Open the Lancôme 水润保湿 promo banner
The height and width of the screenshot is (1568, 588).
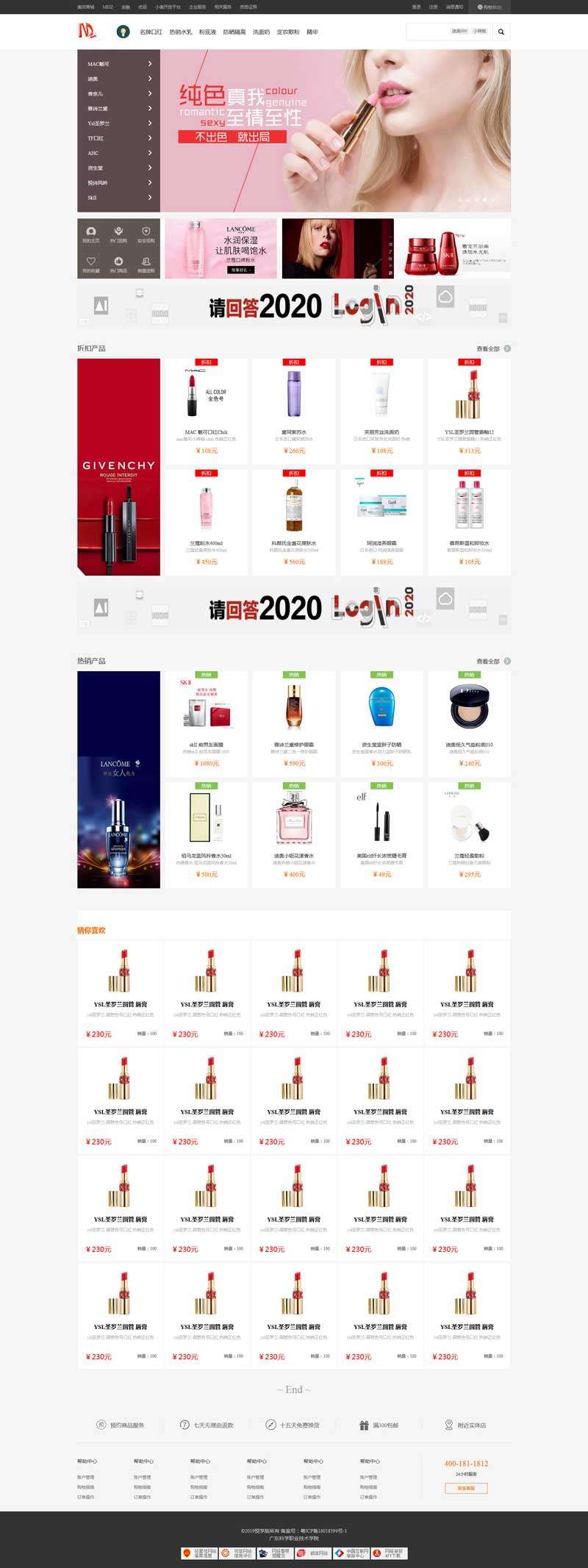pos(220,248)
